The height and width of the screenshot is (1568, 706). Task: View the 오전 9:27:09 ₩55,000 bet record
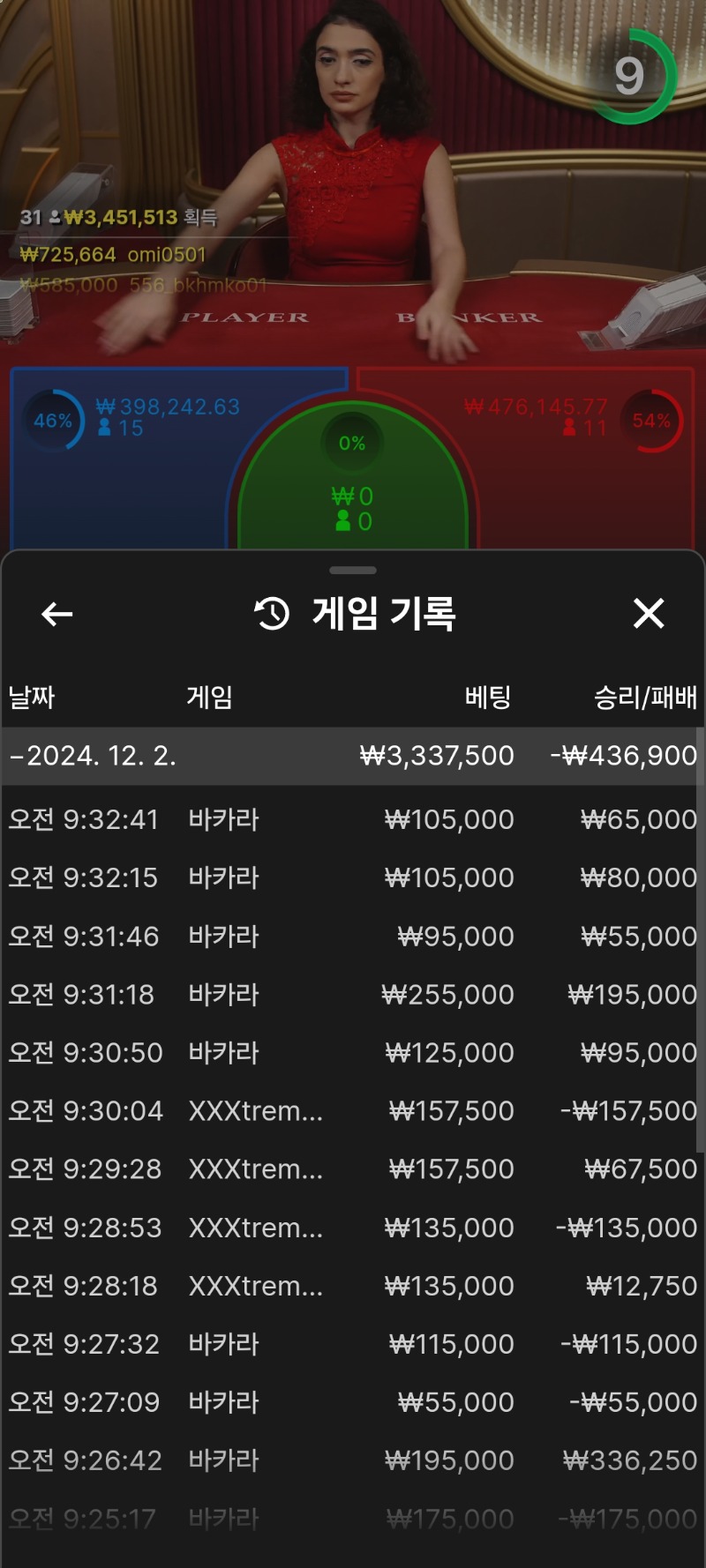[353, 1402]
